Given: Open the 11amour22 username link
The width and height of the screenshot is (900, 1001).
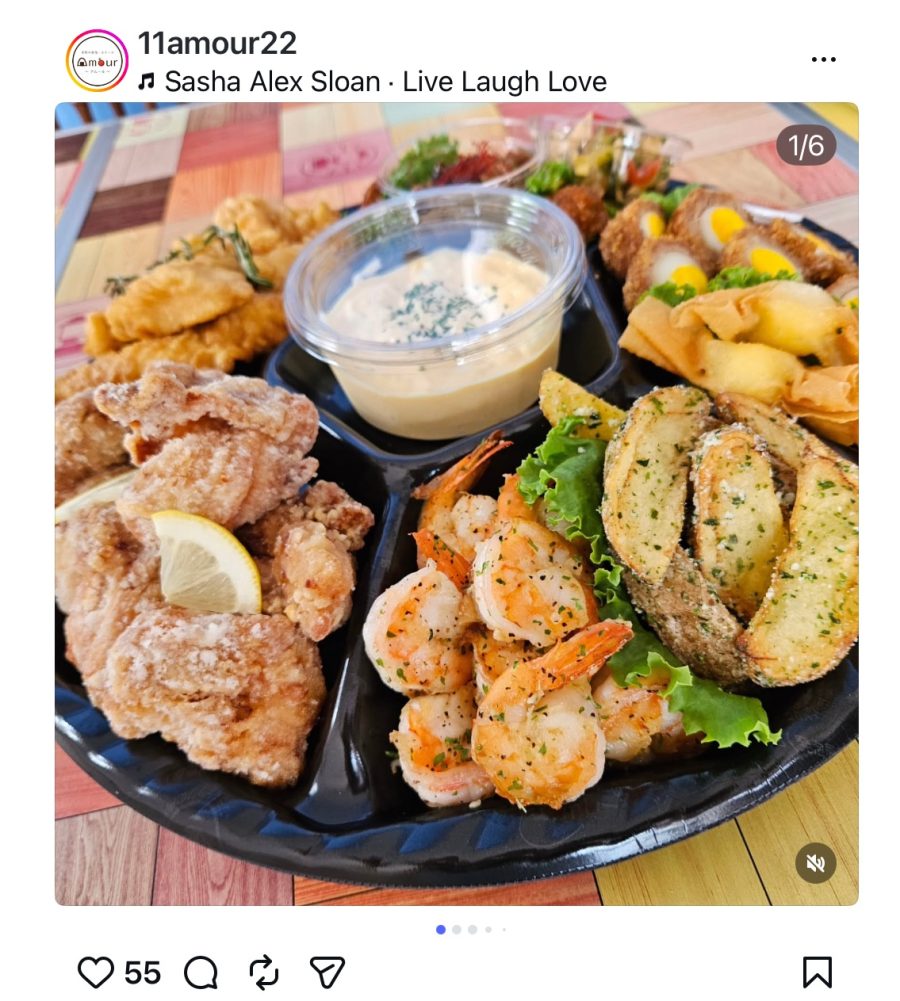Looking at the screenshot, I should click(217, 43).
